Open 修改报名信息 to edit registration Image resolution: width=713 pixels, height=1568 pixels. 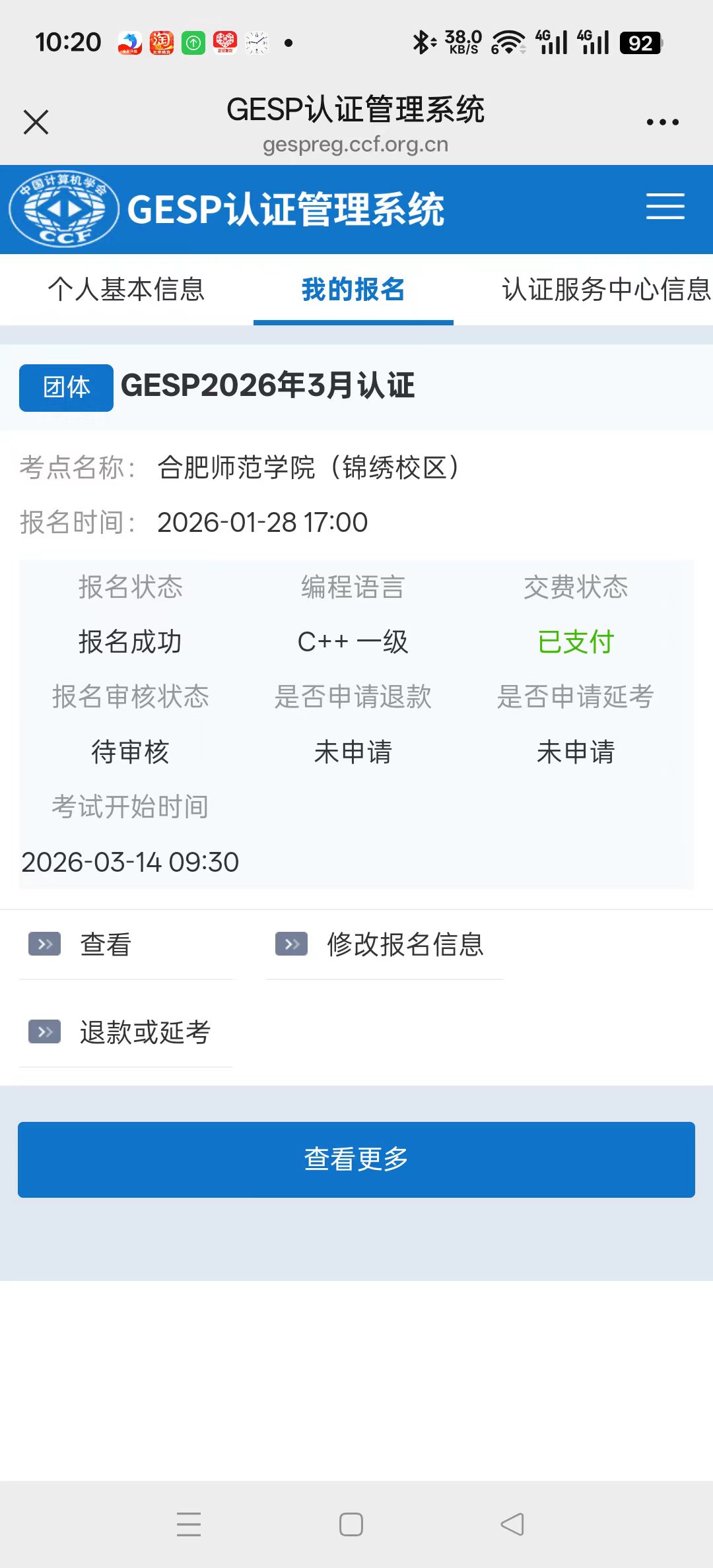[404, 944]
